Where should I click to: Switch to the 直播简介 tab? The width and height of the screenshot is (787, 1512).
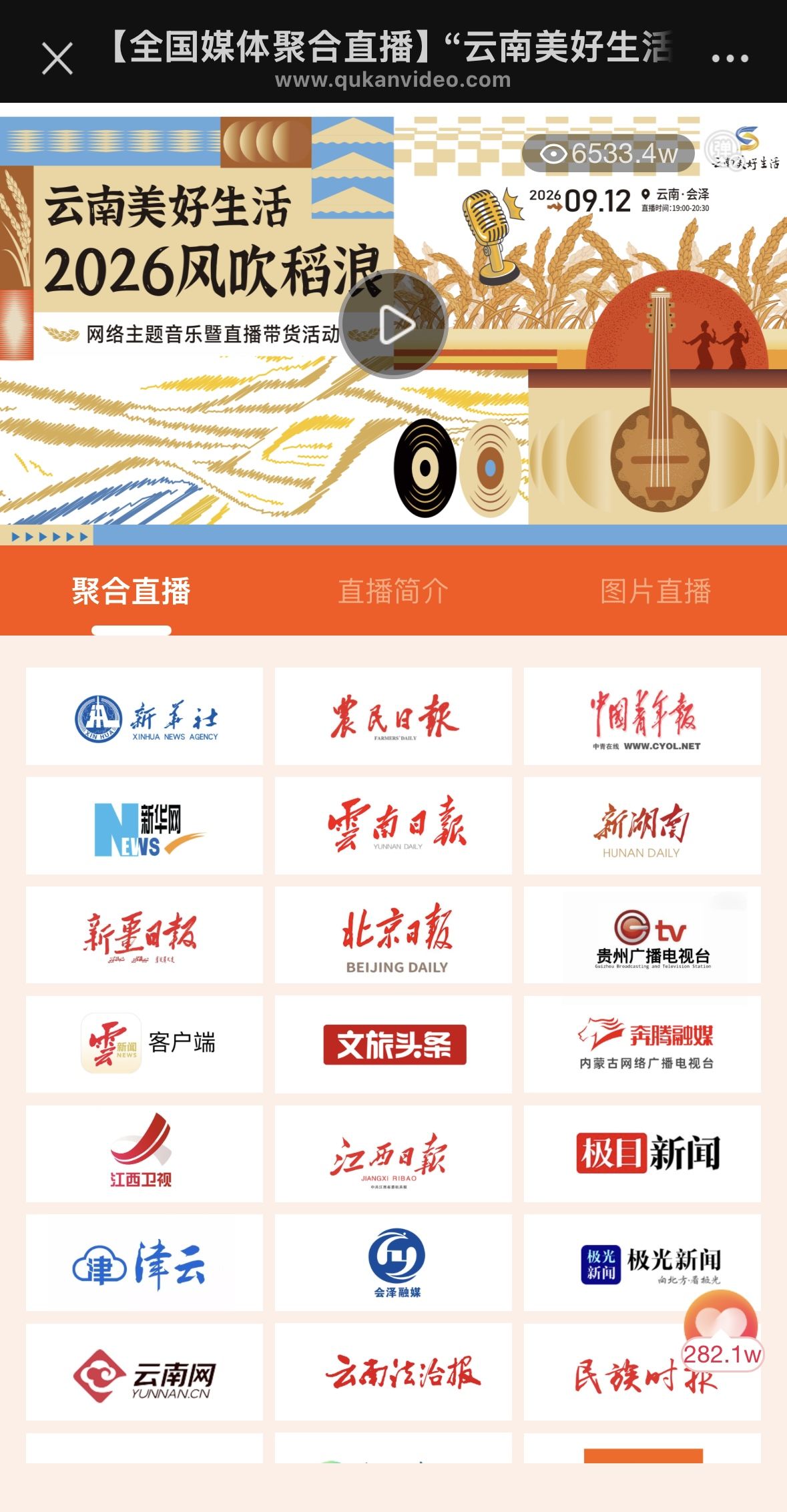pyautogui.click(x=393, y=591)
